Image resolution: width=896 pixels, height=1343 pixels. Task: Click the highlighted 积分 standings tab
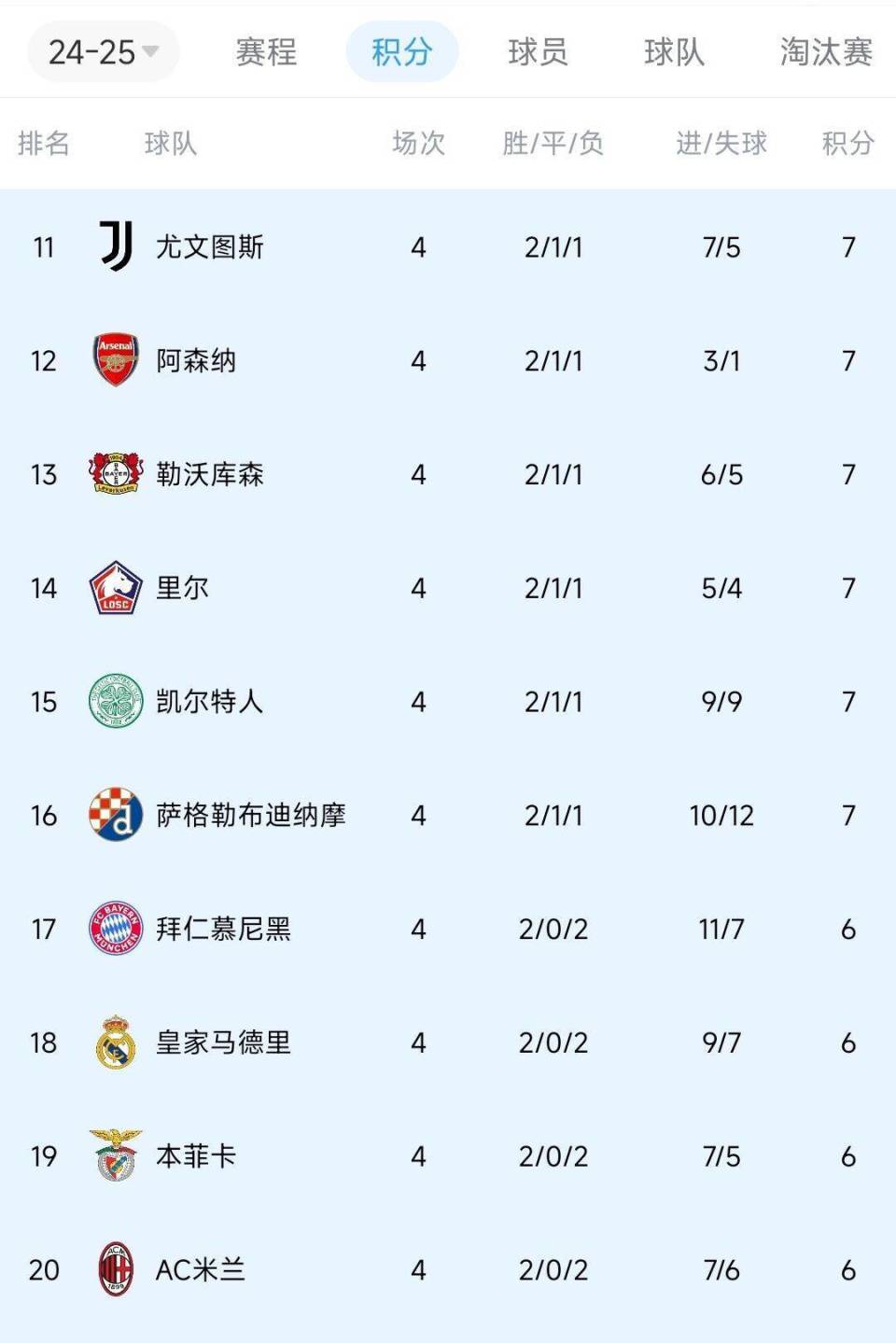(401, 53)
